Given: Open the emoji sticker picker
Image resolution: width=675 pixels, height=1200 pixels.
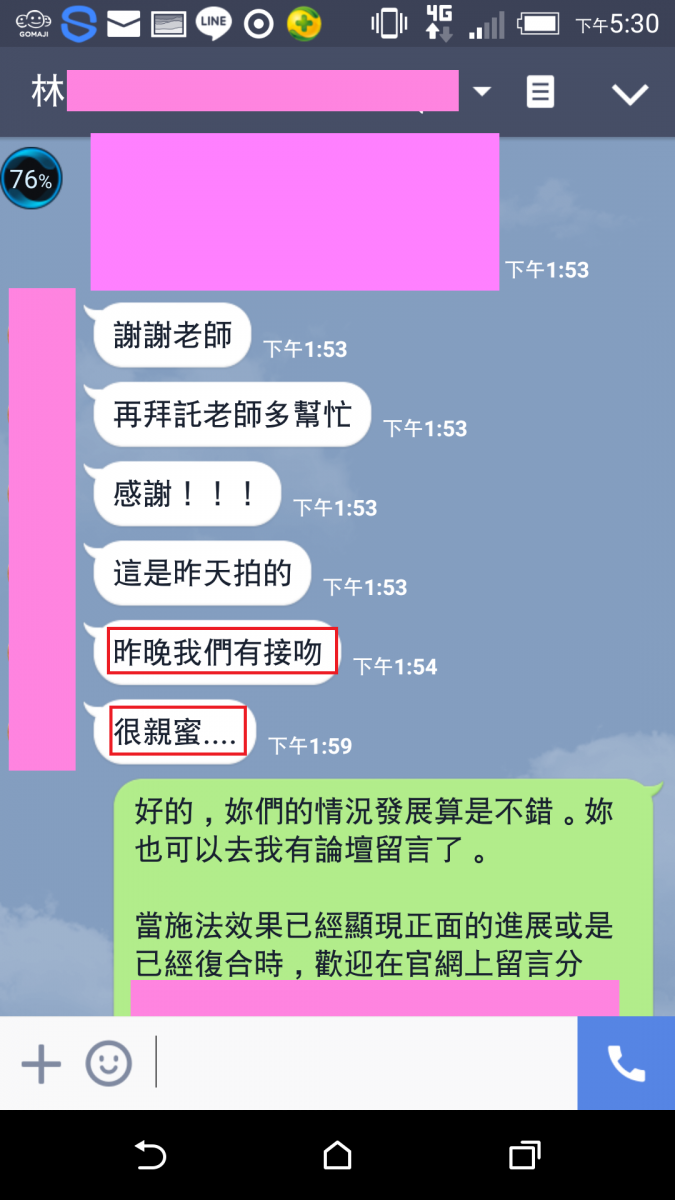Looking at the screenshot, I should pyautogui.click(x=108, y=1062).
